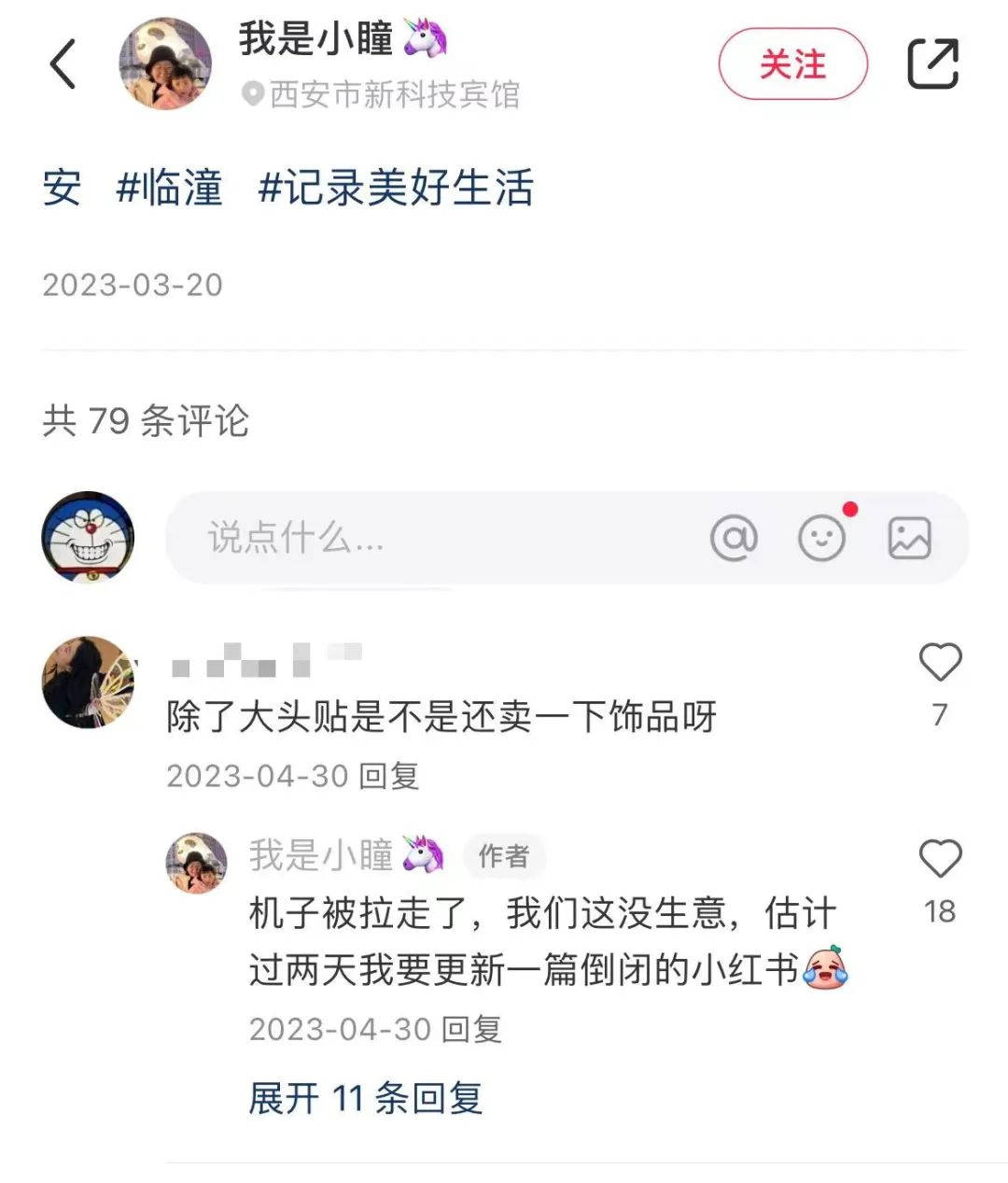Image resolution: width=1008 pixels, height=1183 pixels.
Task: Open the location 西安市新科技宾馆
Action: point(392,94)
